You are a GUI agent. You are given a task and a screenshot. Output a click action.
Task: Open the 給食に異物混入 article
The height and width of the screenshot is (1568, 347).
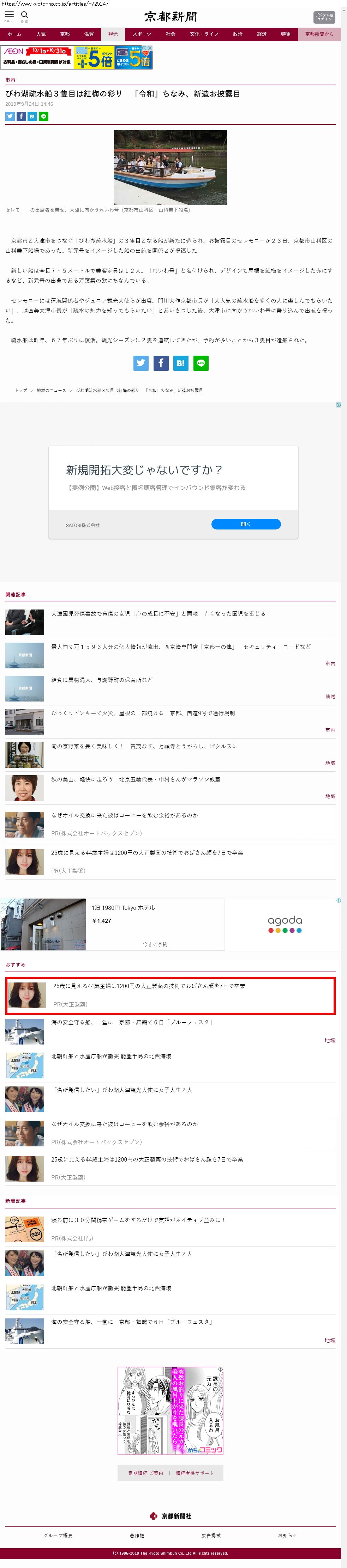(102, 680)
